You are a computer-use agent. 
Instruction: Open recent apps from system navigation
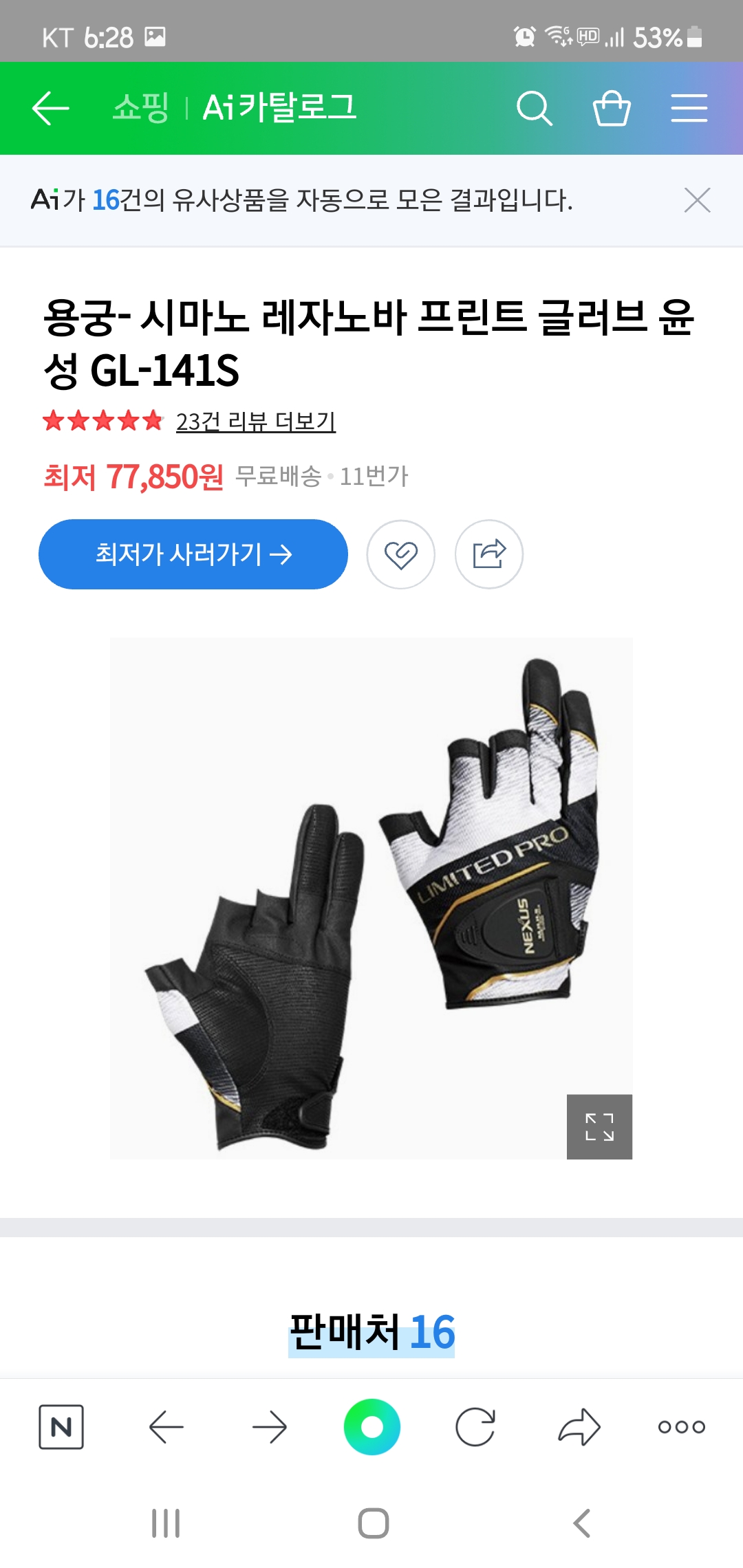point(166,1523)
